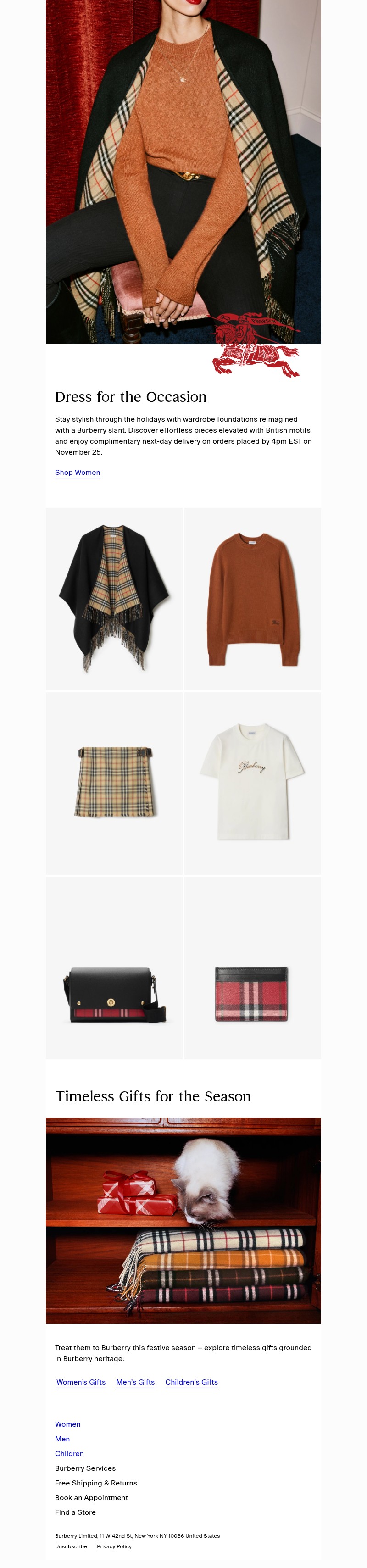Tap the Unsubscribe link
Image resolution: width=367 pixels, height=1568 pixels.
71,1546
